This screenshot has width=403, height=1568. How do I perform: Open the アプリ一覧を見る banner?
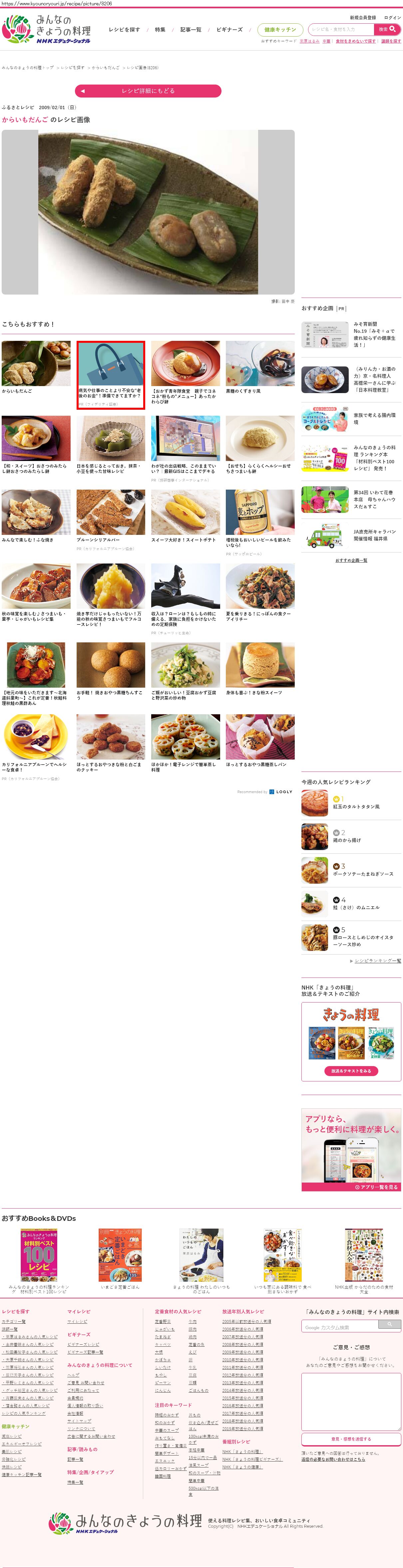[x=351, y=1187]
